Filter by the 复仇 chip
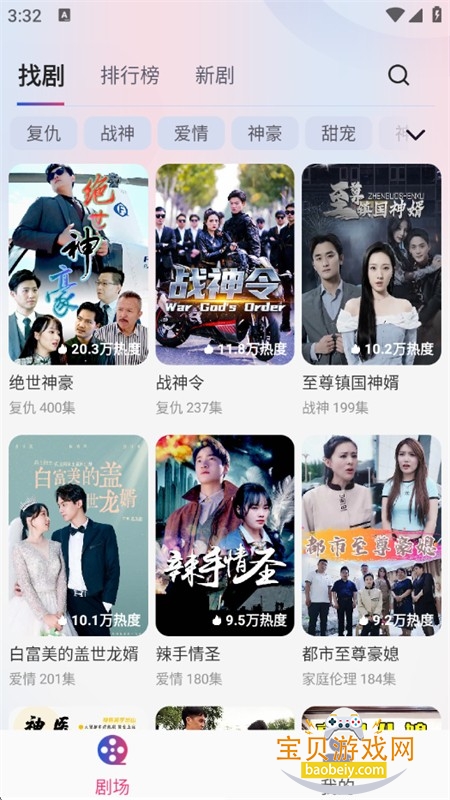This screenshot has width=450, height=800. [x=43, y=133]
